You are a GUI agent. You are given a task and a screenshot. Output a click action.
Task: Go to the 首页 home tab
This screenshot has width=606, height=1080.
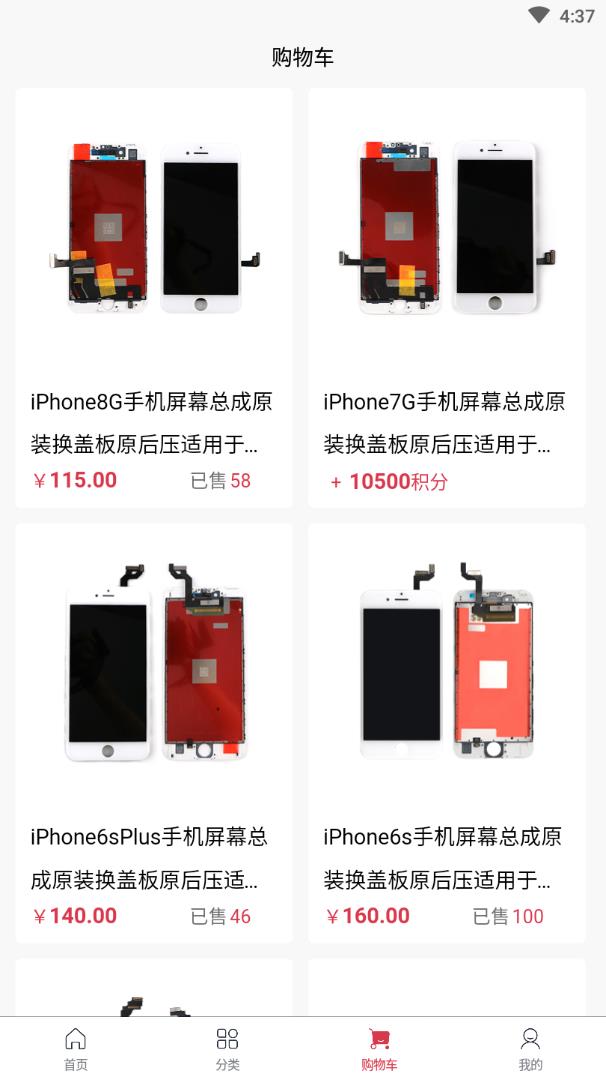[x=76, y=1048]
